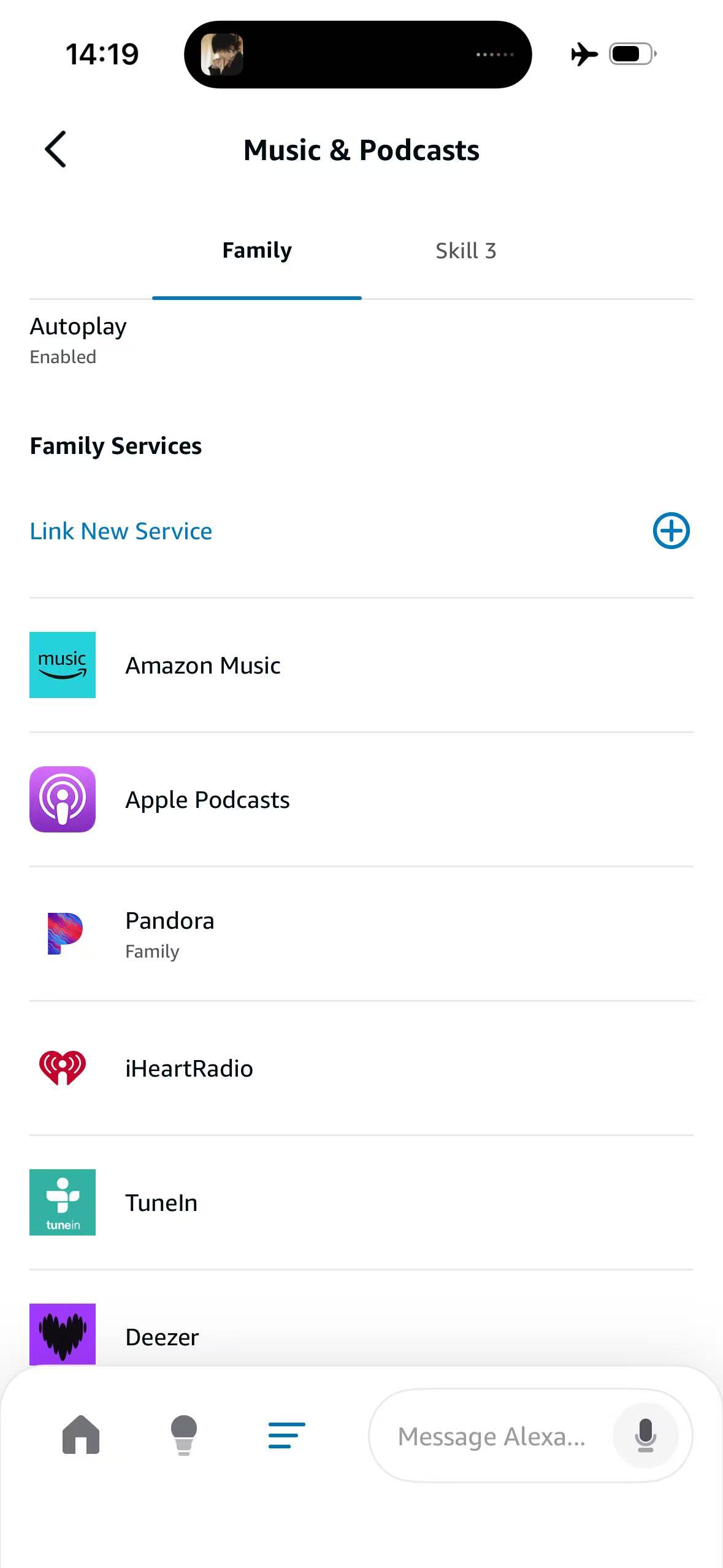
Task: Tap the Link New Service link
Action: [x=121, y=531]
